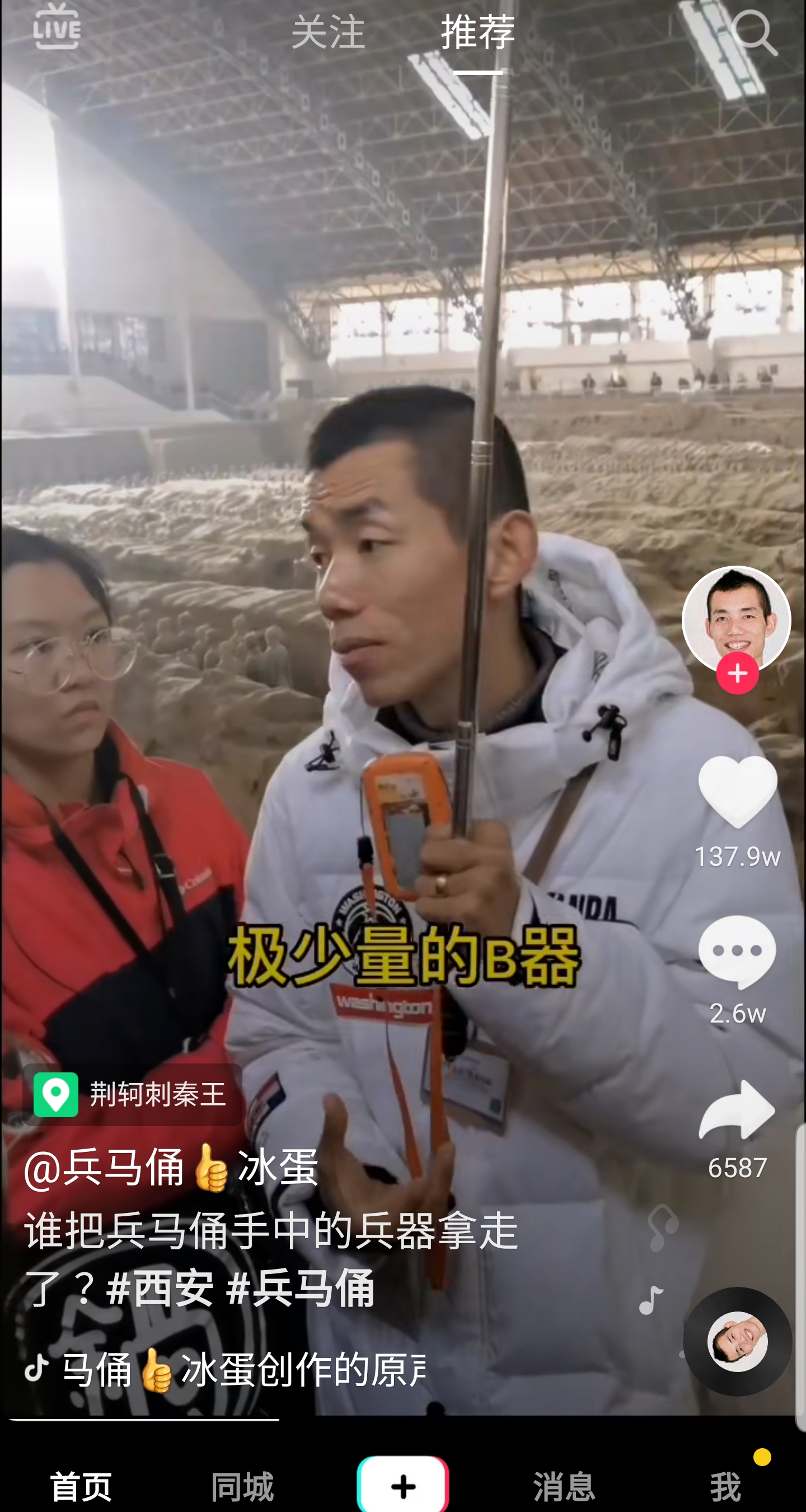806x1512 pixels.
Task: Switch to the 同城 tab
Action: [242, 1486]
